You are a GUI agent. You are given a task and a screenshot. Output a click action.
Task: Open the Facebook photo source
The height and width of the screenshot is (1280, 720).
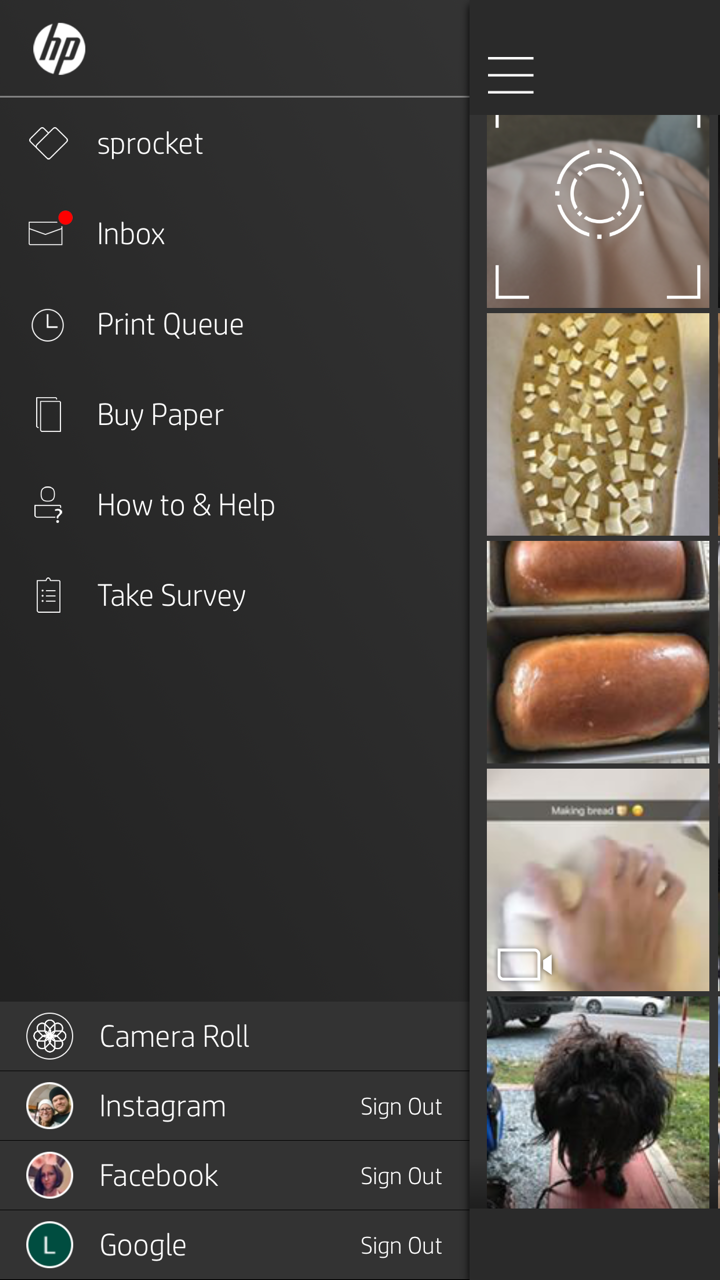click(x=158, y=1176)
